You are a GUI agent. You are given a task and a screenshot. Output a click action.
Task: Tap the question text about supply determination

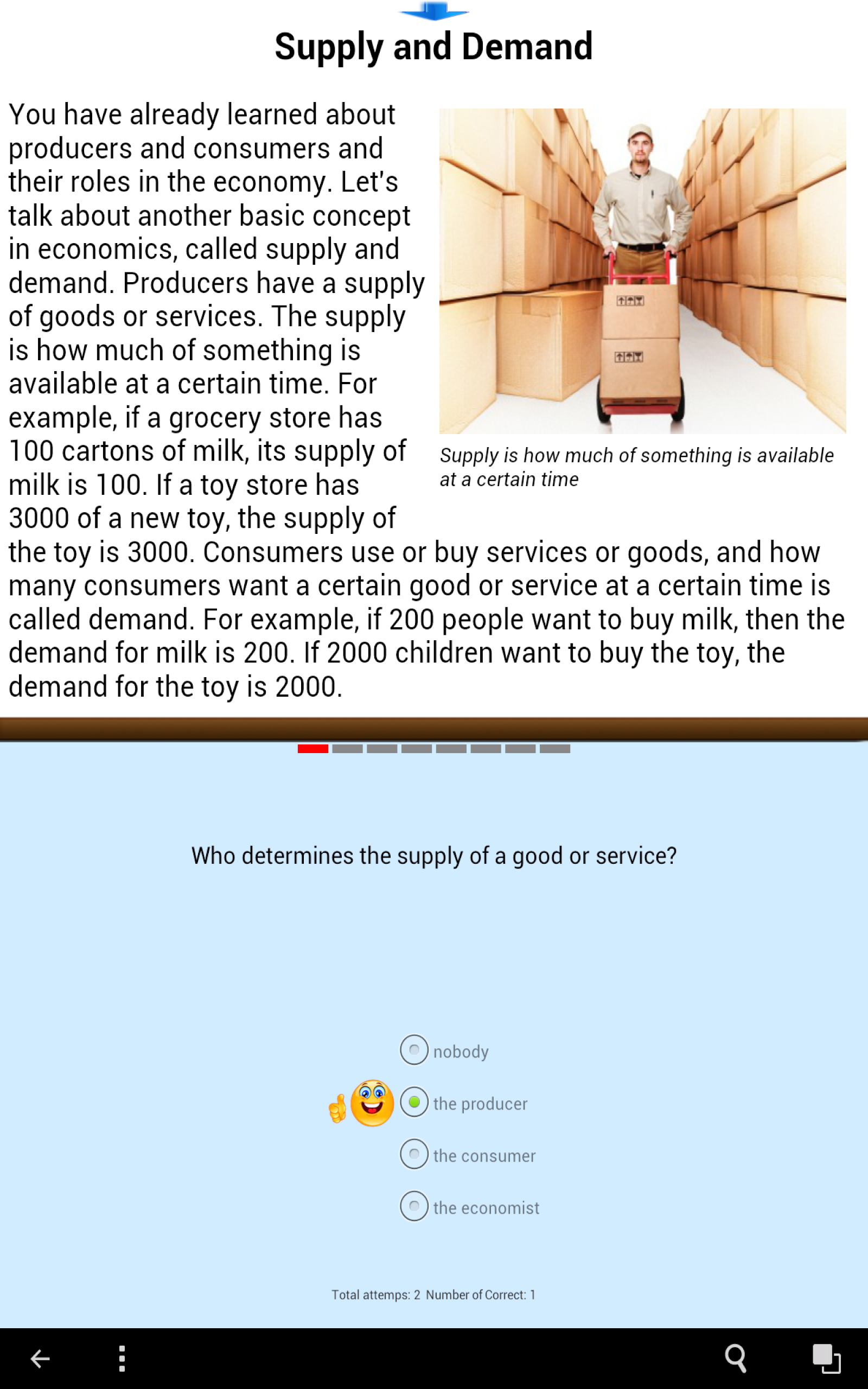pyautogui.click(x=434, y=855)
